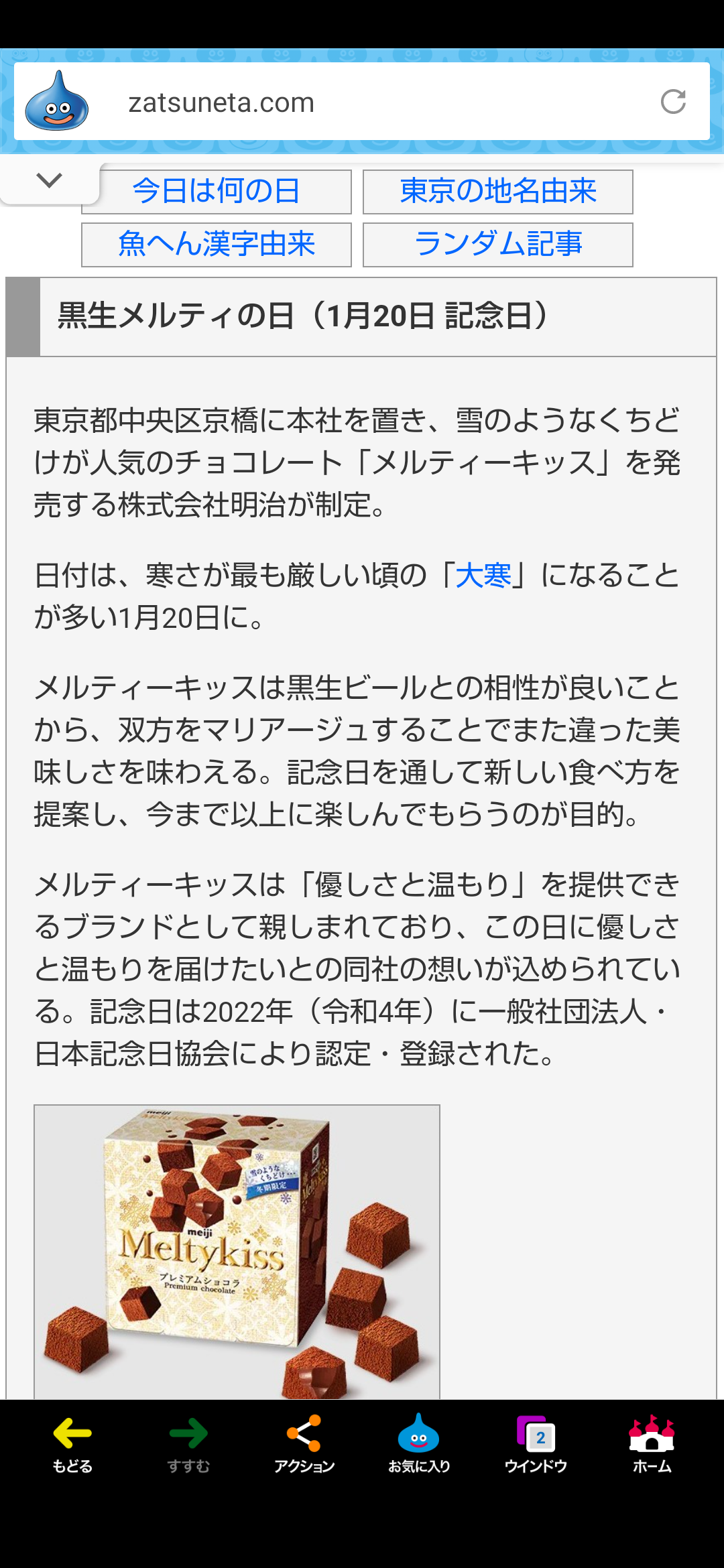Tap the zatsuneta.com address bar
The height and width of the screenshot is (1568, 724).
pos(362,102)
